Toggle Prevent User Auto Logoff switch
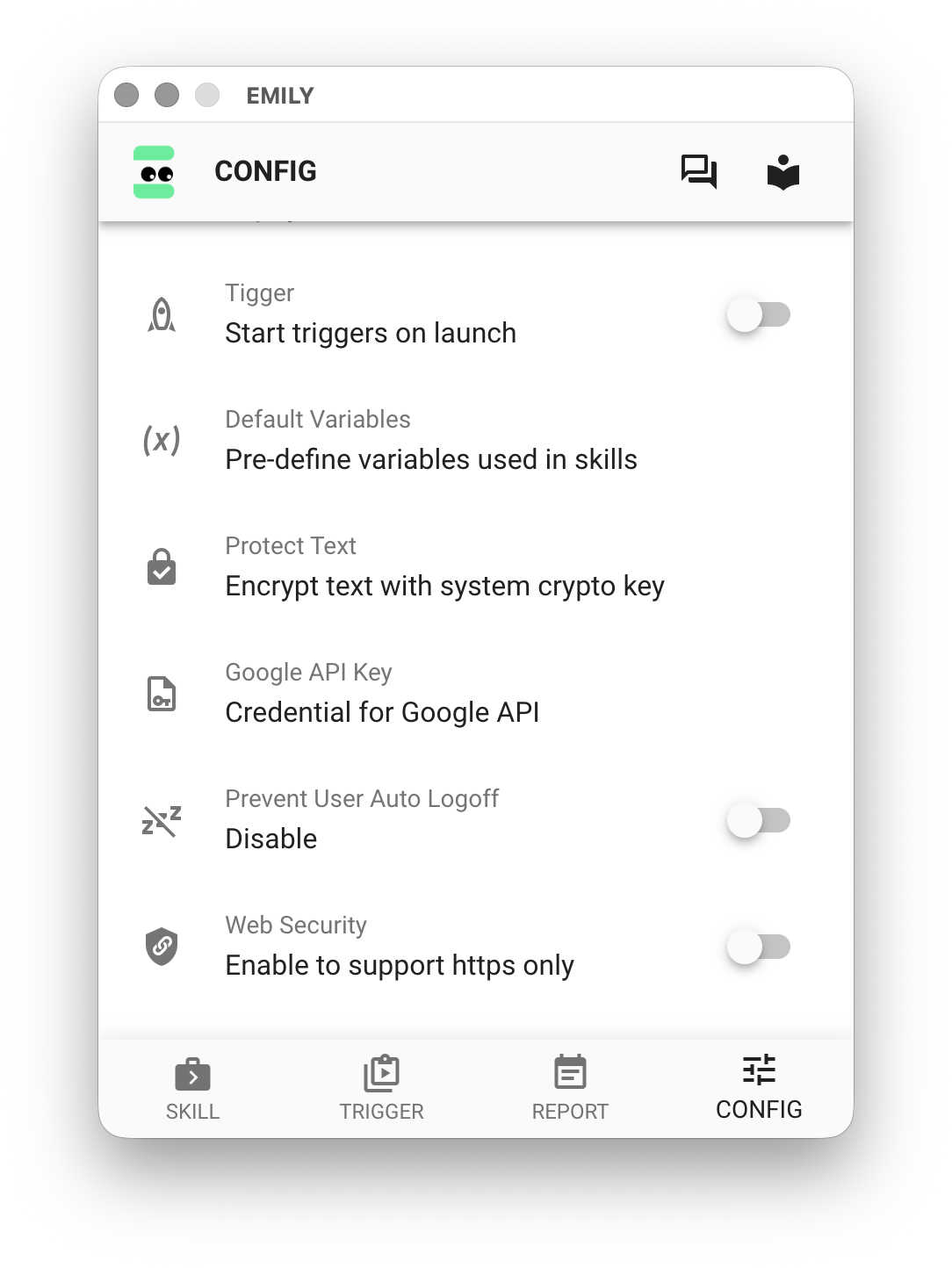952x1268 pixels. (x=758, y=820)
